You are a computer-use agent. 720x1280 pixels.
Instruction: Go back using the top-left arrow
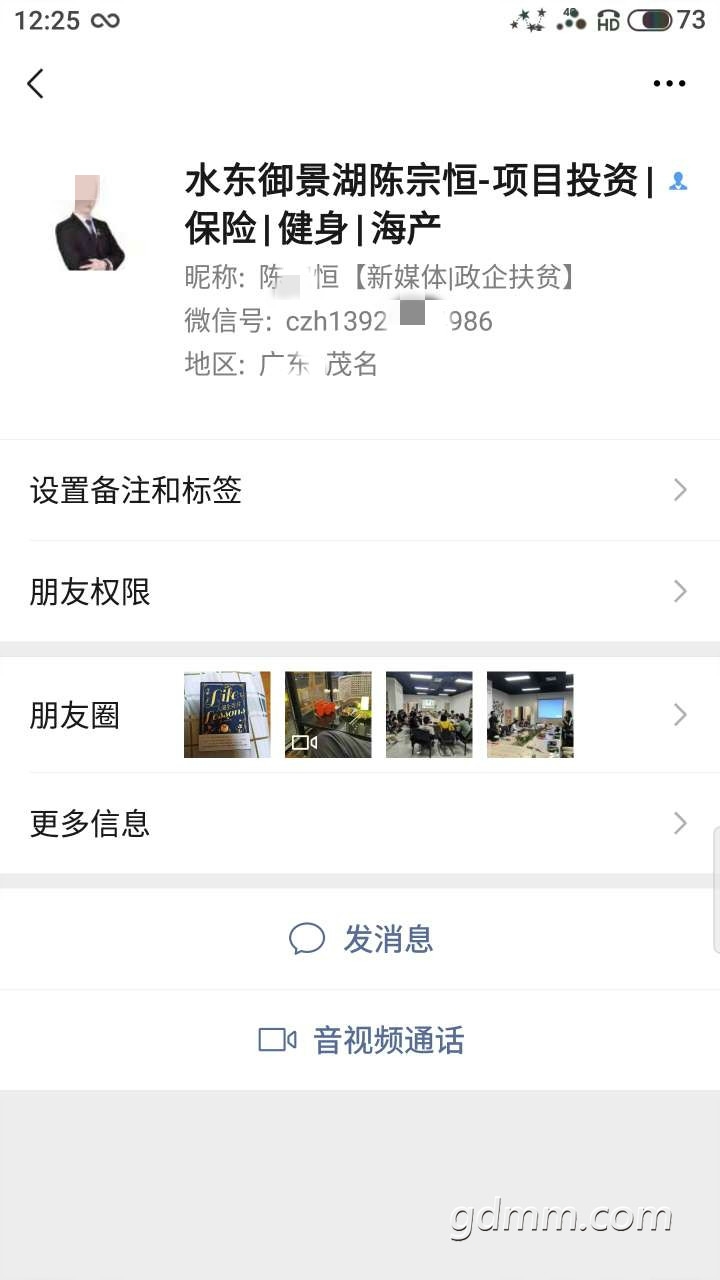click(x=36, y=84)
